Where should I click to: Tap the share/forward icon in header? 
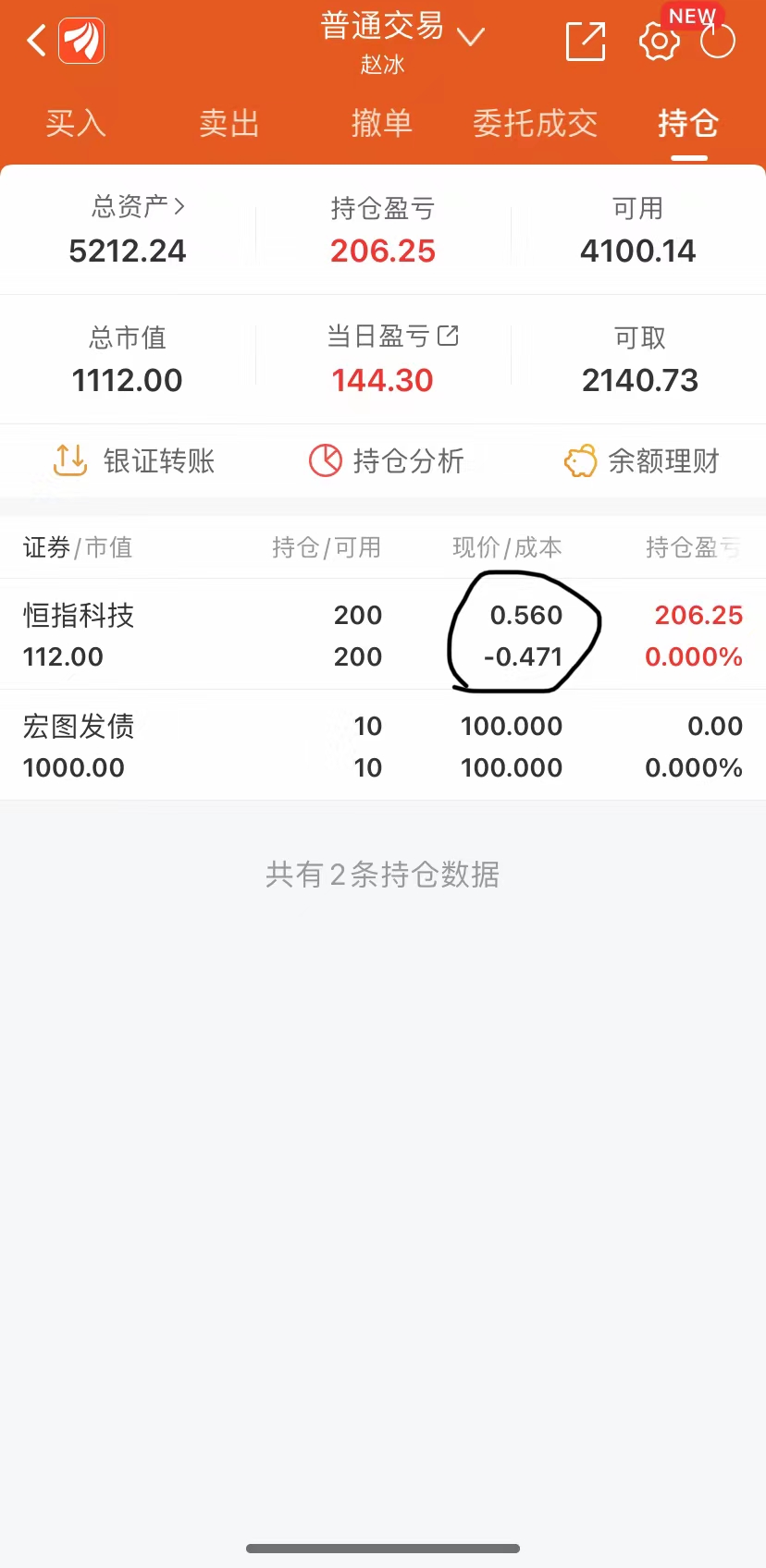585,42
